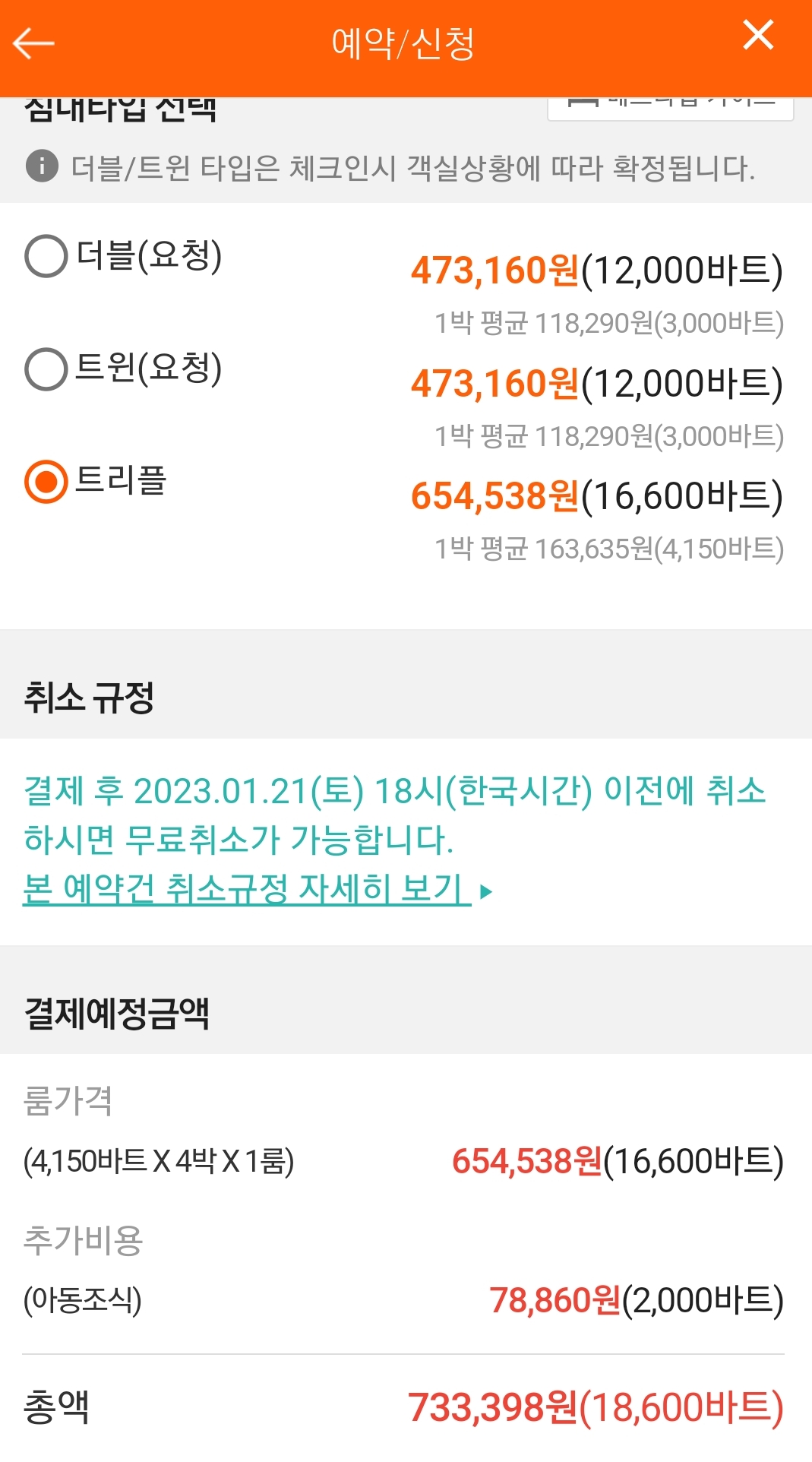Image resolution: width=812 pixels, height=1462 pixels.
Task: Open 본 예약건 취소규정 자세히 보기 link
Action: tap(258, 889)
